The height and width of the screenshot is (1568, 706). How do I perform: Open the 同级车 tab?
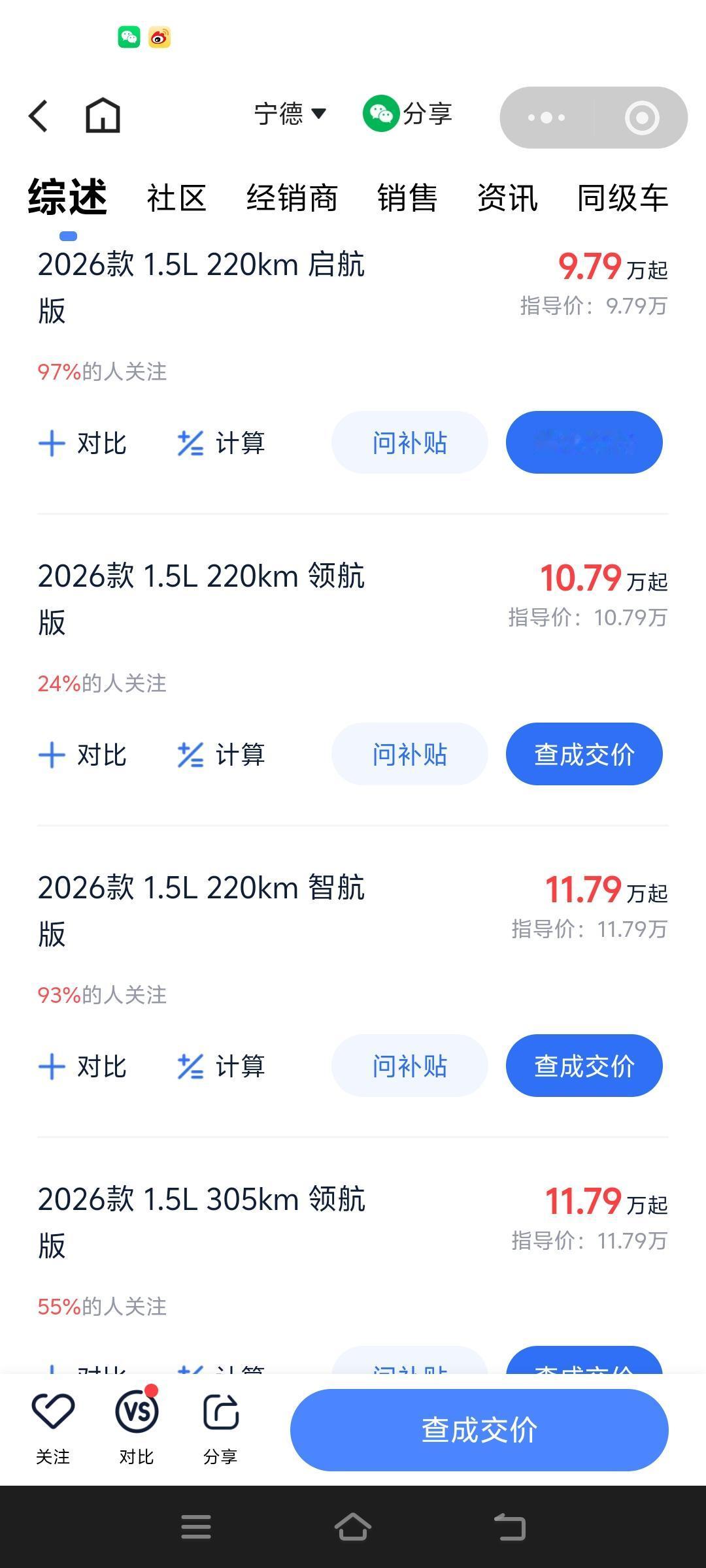coord(621,198)
